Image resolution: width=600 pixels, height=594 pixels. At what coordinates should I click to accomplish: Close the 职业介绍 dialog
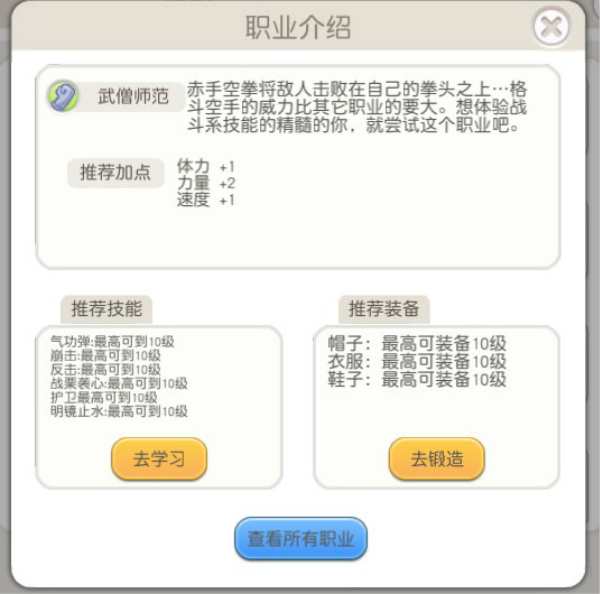pos(551,26)
